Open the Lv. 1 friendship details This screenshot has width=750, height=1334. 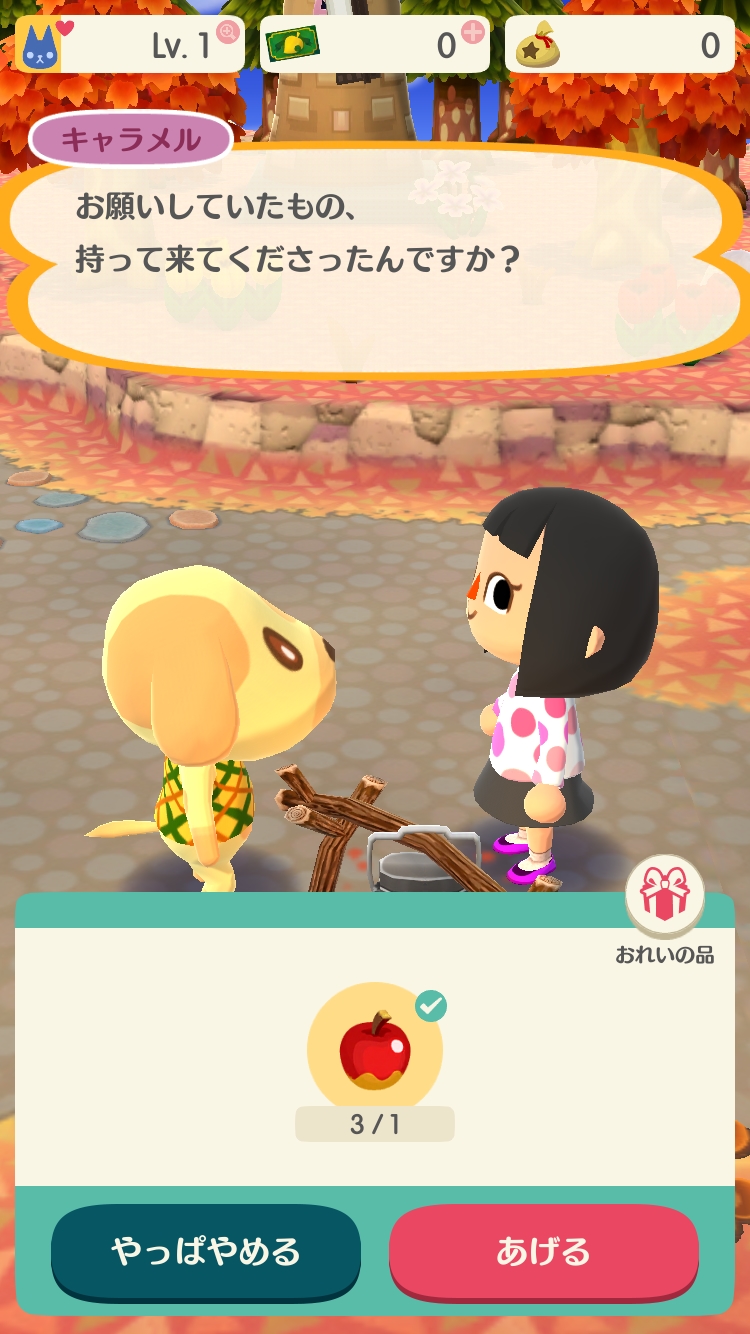(x=228, y=32)
